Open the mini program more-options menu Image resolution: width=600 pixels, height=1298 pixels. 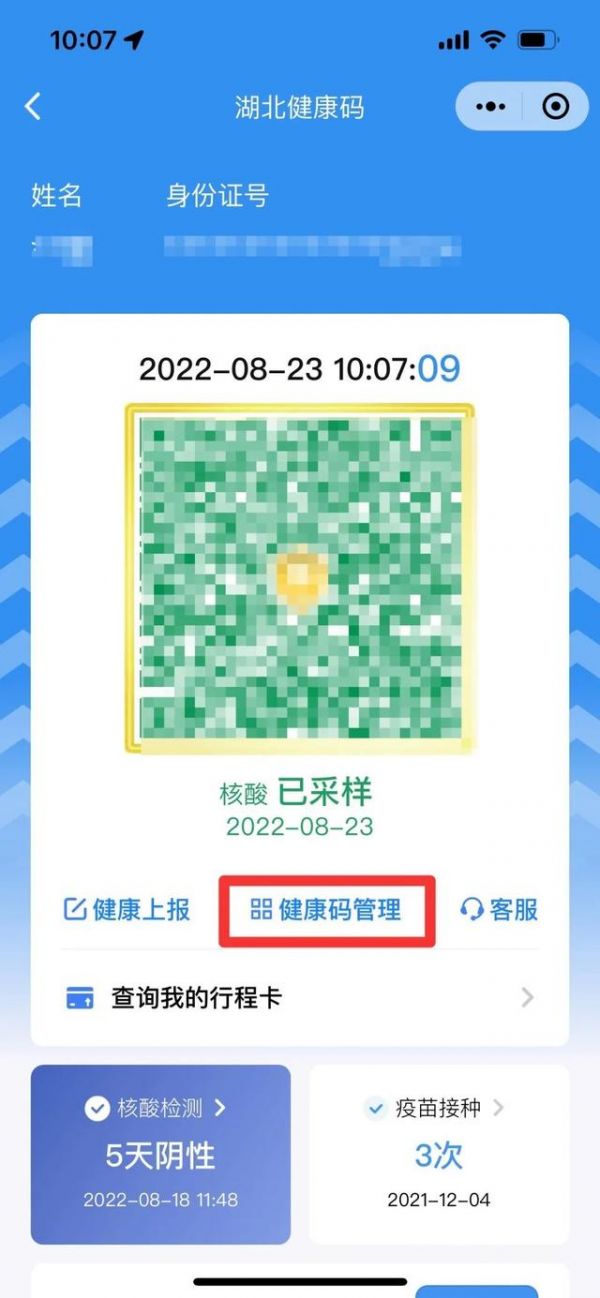coord(490,107)
